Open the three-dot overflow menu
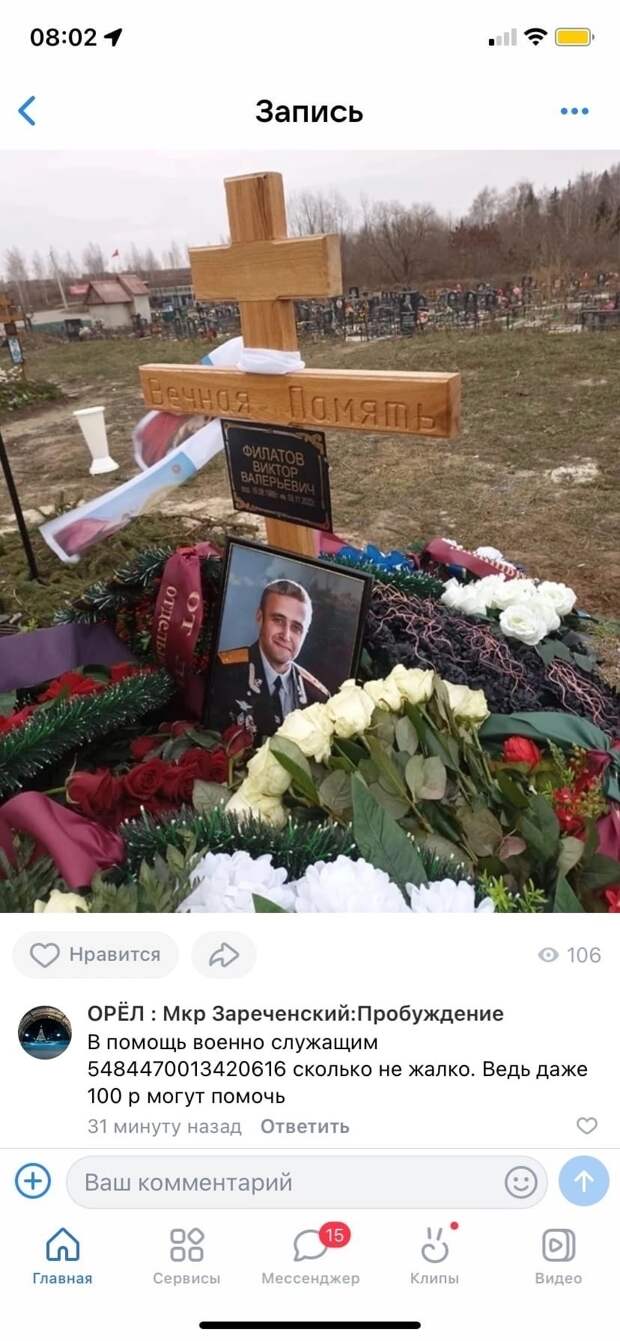This screenshot has width=620, height=1341. [x=574, y=111]
